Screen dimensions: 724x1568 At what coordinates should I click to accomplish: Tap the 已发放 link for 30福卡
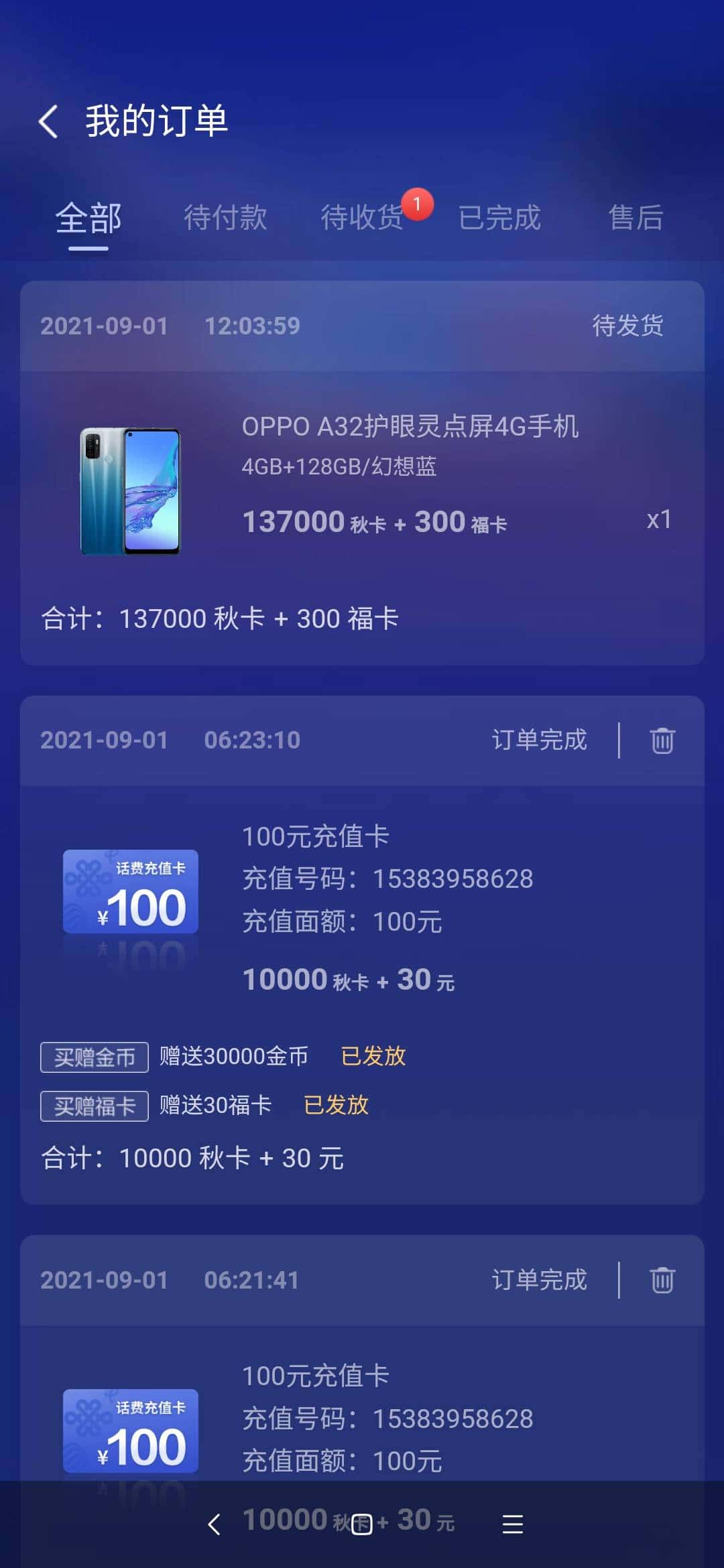(337, 1104)
